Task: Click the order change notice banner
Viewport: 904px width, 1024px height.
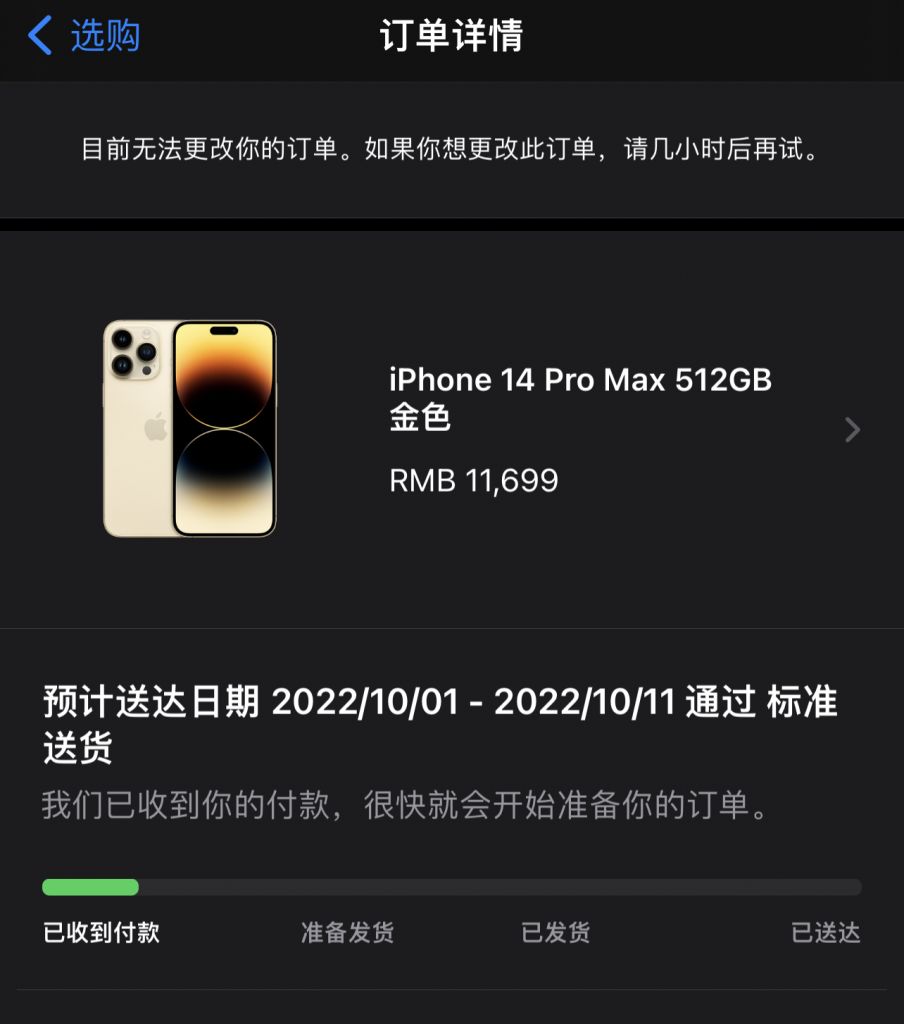Action: tap(452, 153)
